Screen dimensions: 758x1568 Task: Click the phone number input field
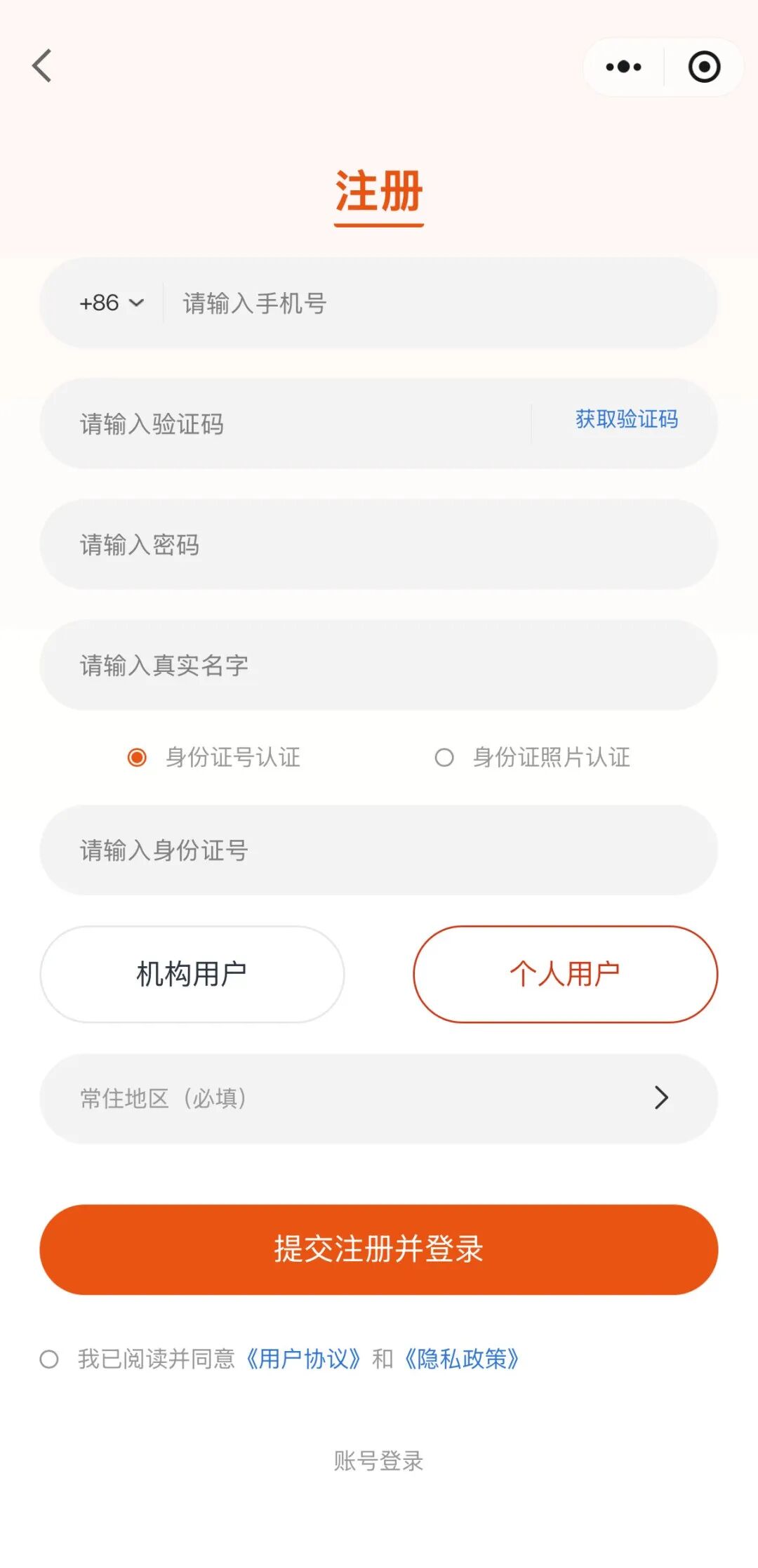pyautogui.click(x=421, y=303)
